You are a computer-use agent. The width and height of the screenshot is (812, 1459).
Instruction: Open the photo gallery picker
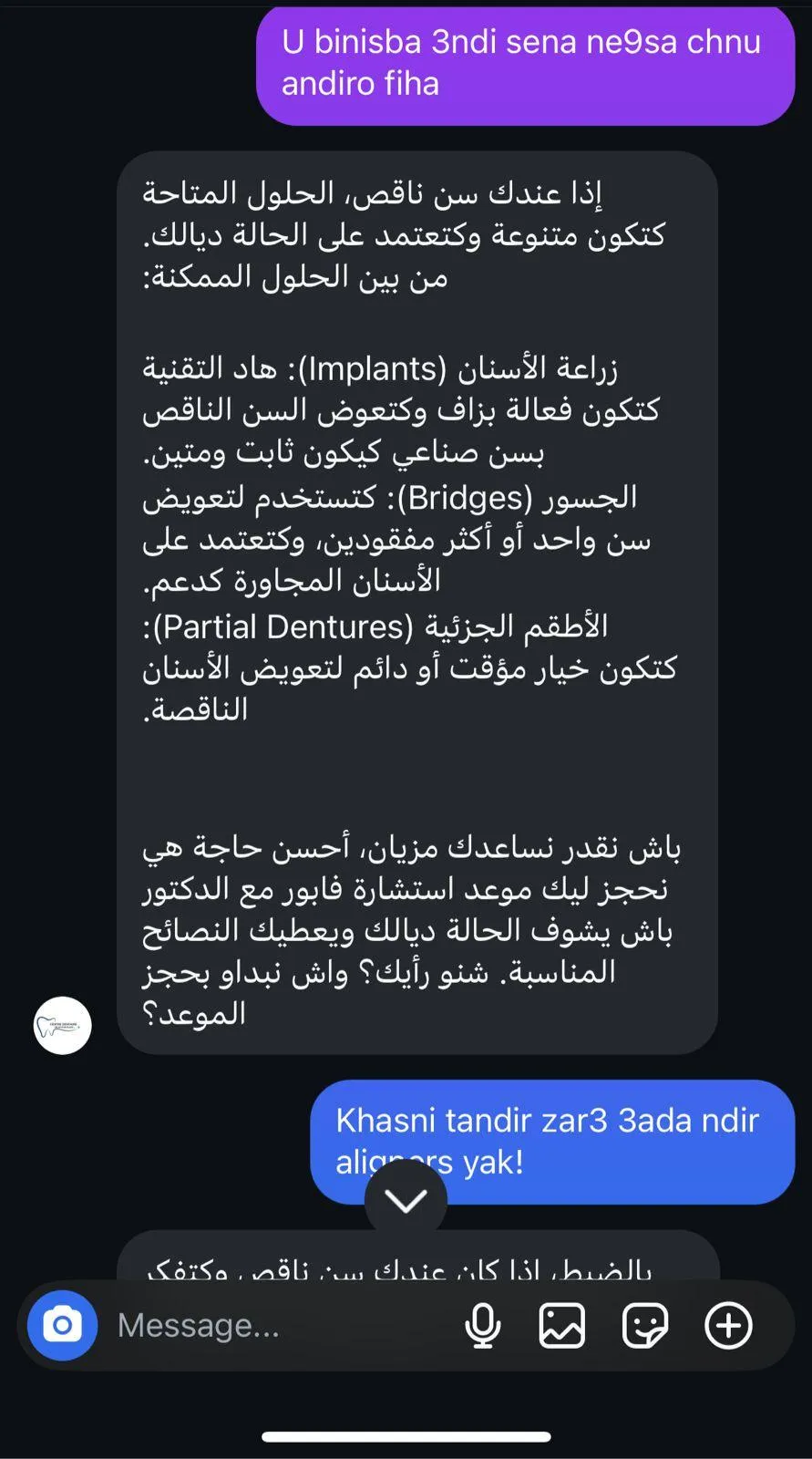pyautogui.click(x=562, y=1325)
